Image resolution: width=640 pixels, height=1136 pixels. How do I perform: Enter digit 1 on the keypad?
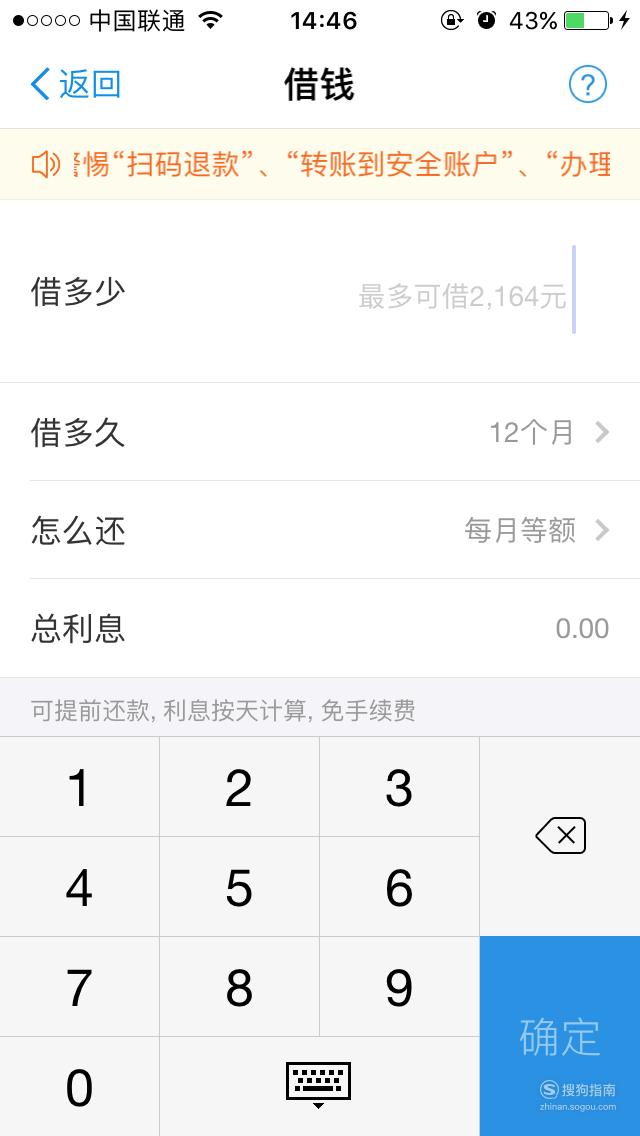(80, 787)
